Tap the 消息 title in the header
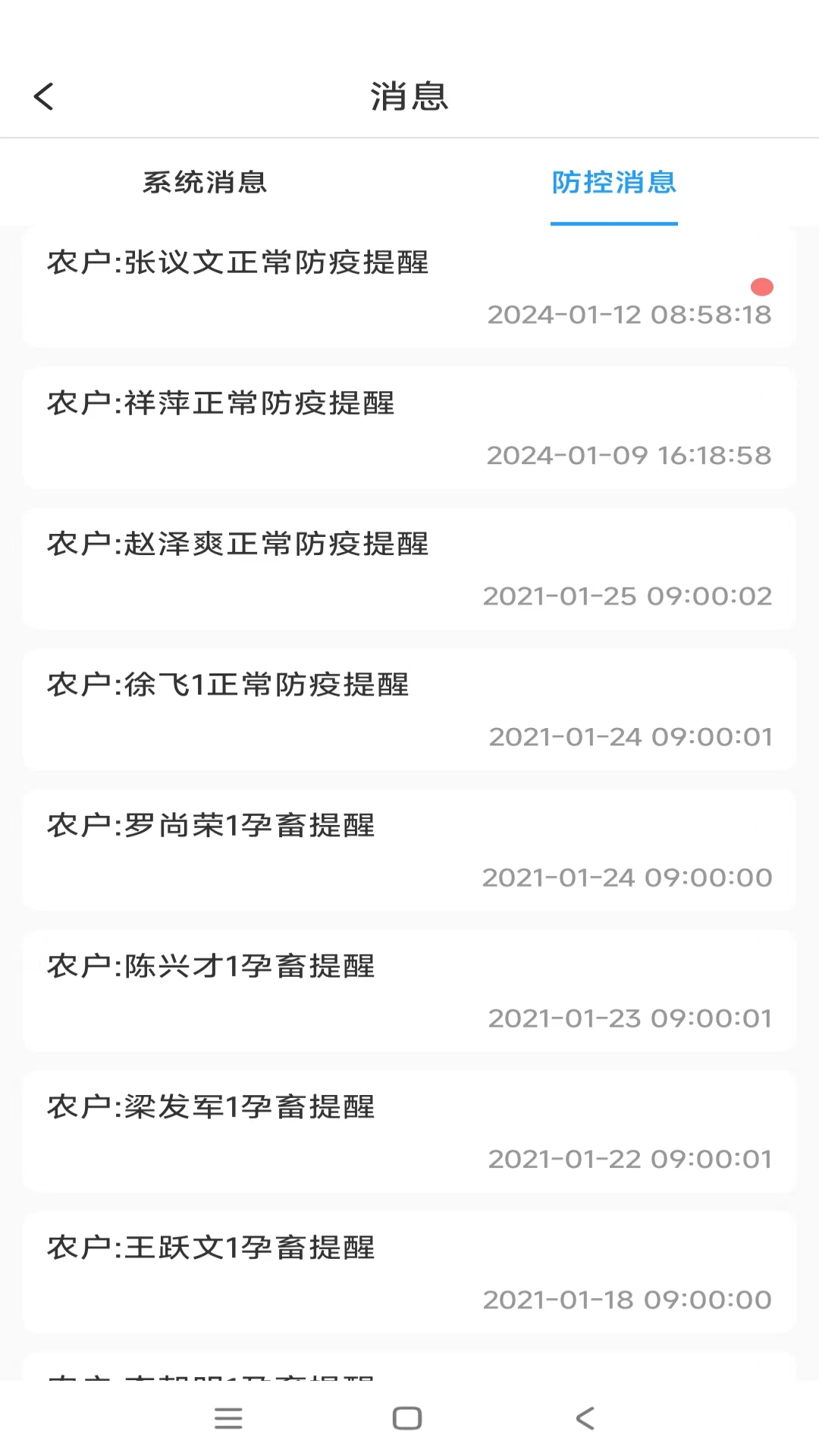Image resolution: width=819 pixels, height=1456 pixels. [409, 96]
